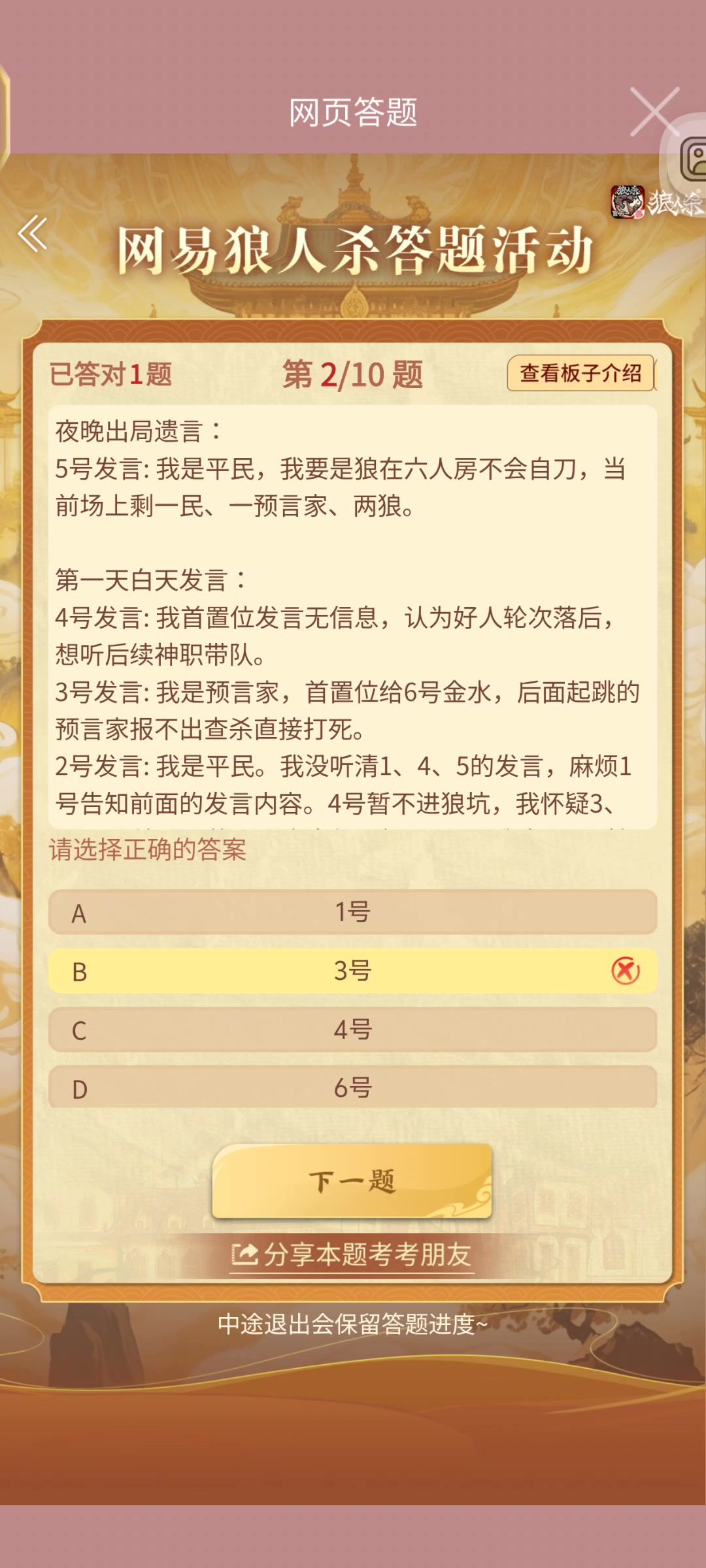Close the 网页答题 web page

pos(654,112)
